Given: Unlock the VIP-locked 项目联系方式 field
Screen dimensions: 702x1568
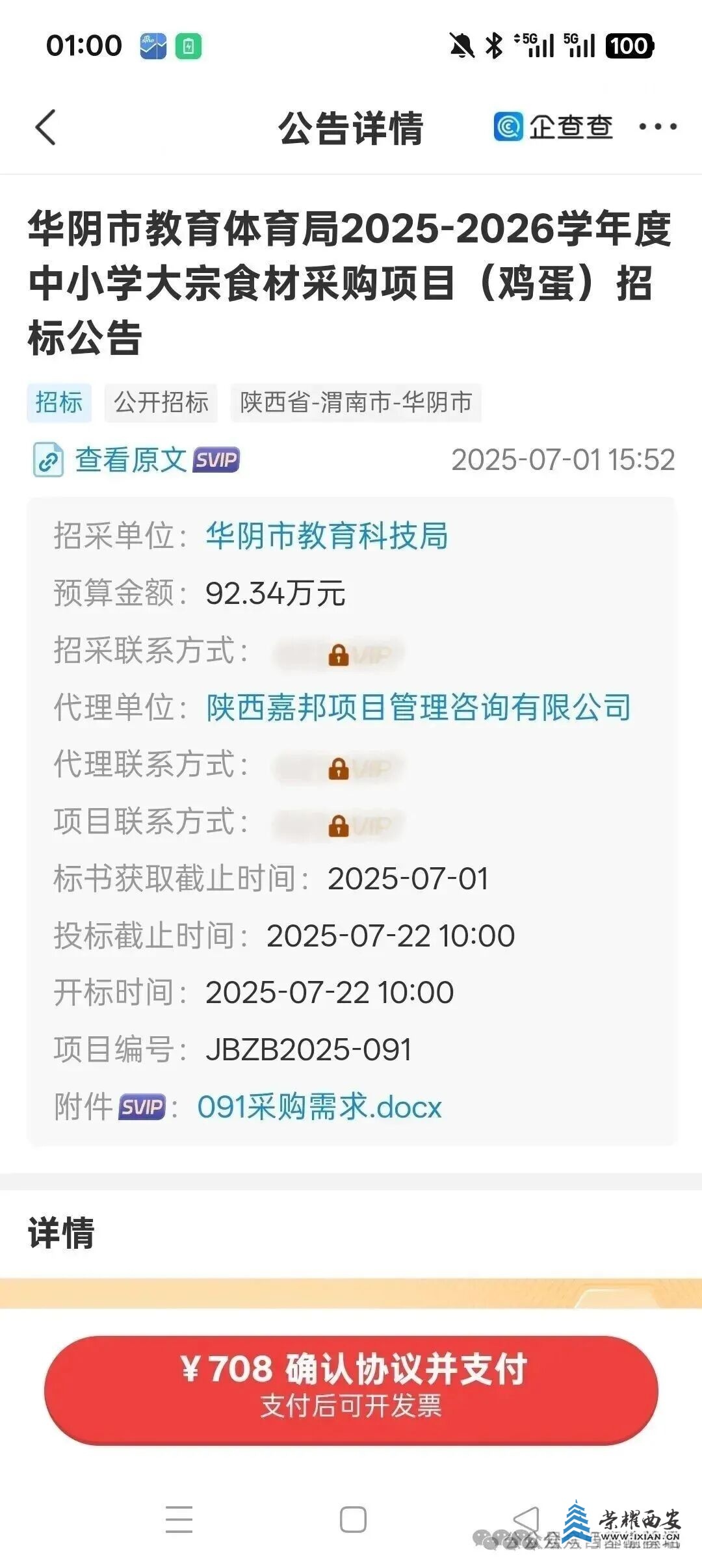Looking at the screenshot, I should pos(339,826).
